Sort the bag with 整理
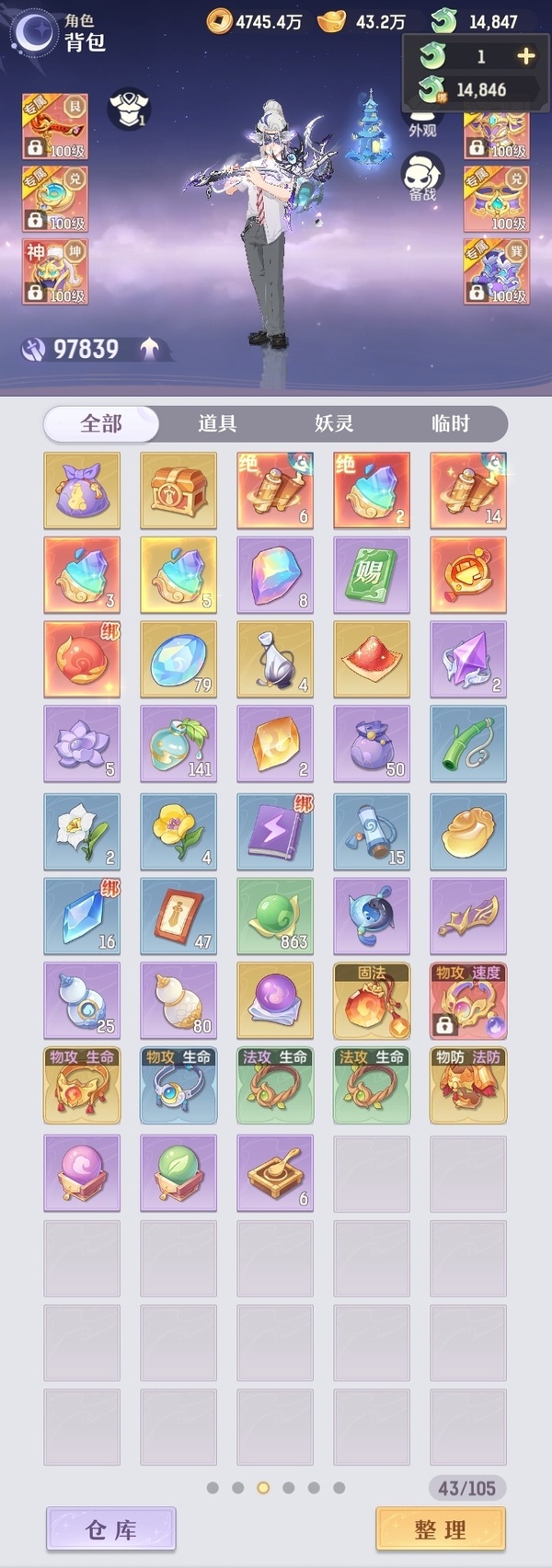 click(440, 1529)
